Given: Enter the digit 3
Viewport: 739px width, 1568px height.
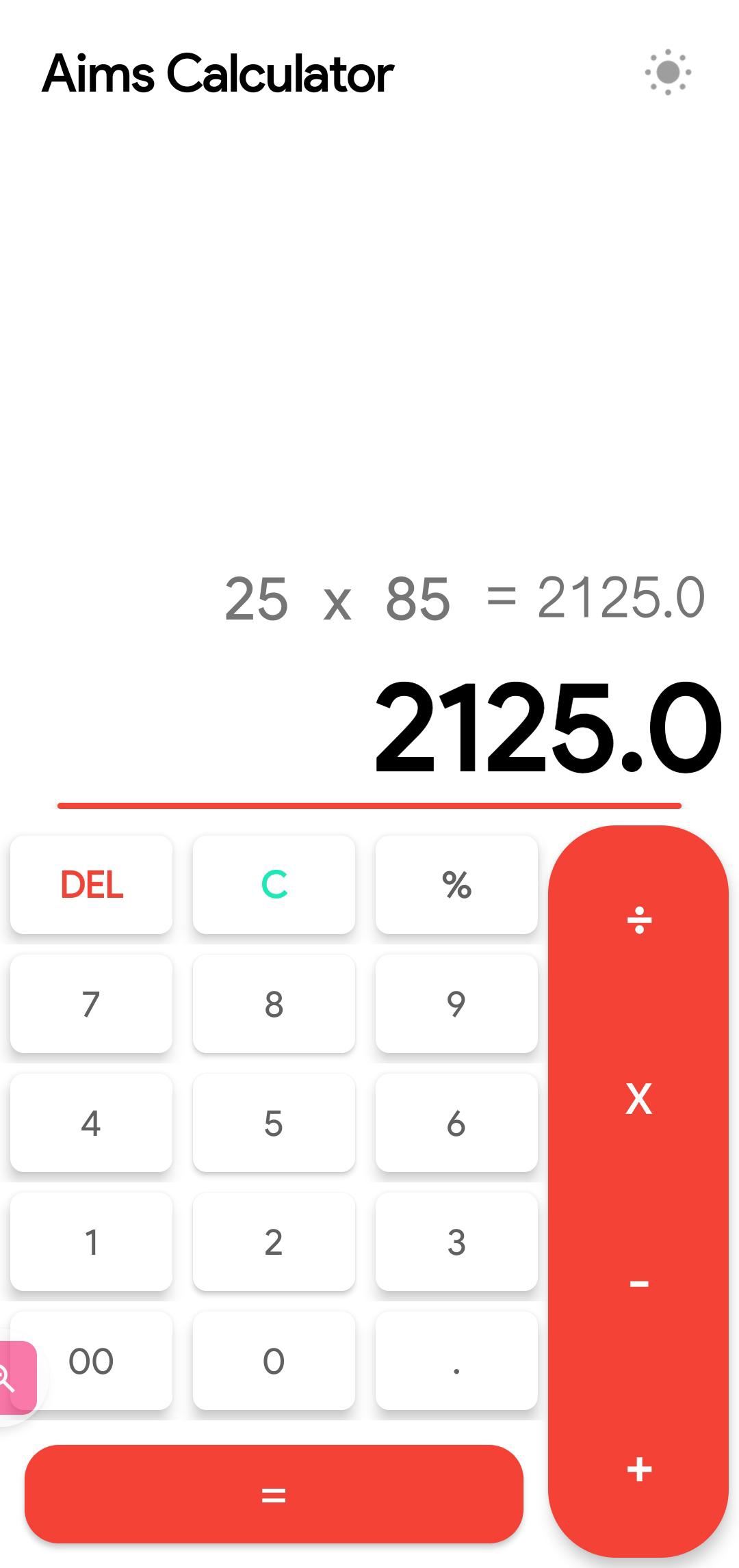Looking at the screenshot, I should 456,1241.
